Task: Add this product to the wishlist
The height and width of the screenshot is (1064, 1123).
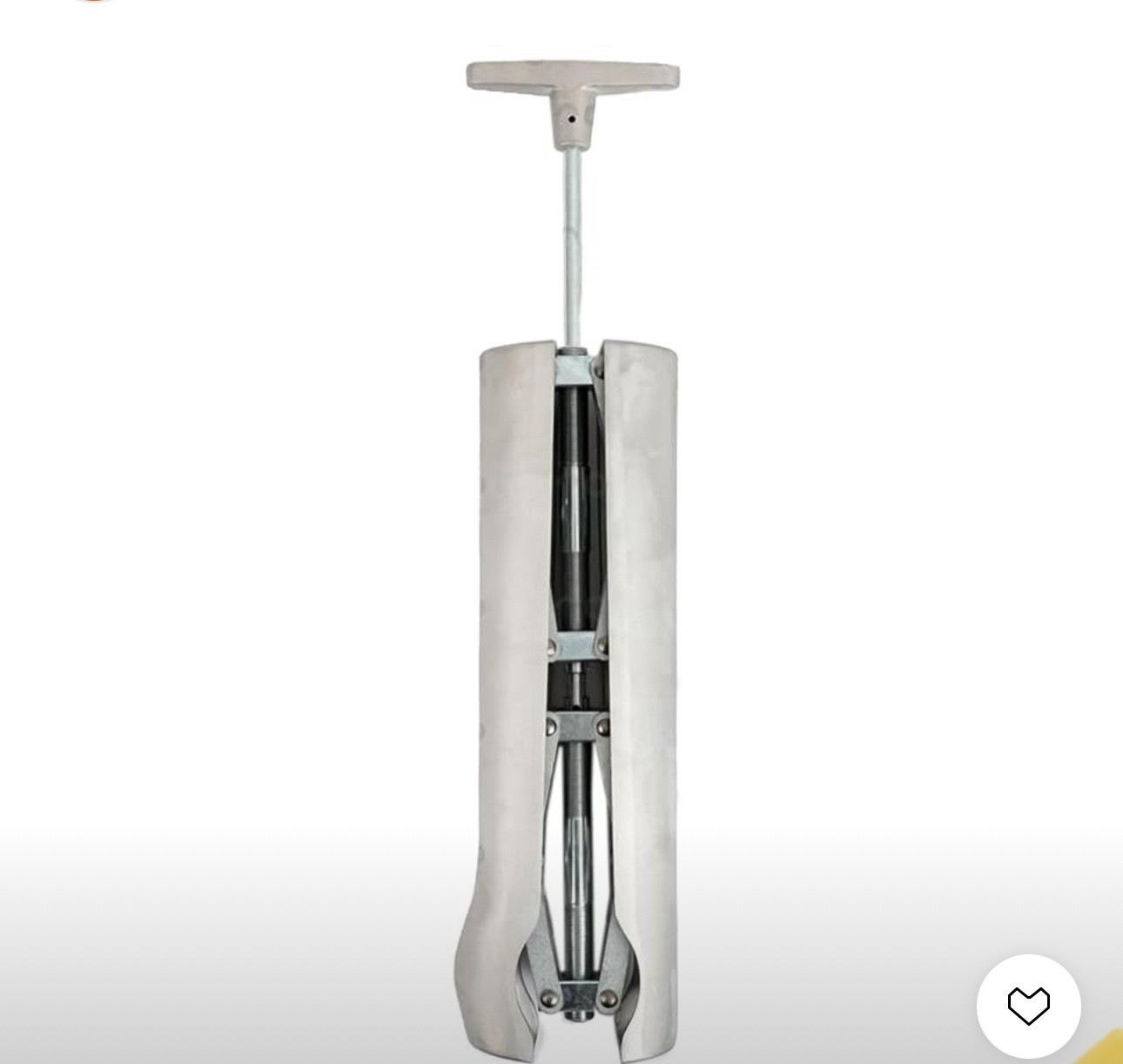Action: coord(1028,1006)
